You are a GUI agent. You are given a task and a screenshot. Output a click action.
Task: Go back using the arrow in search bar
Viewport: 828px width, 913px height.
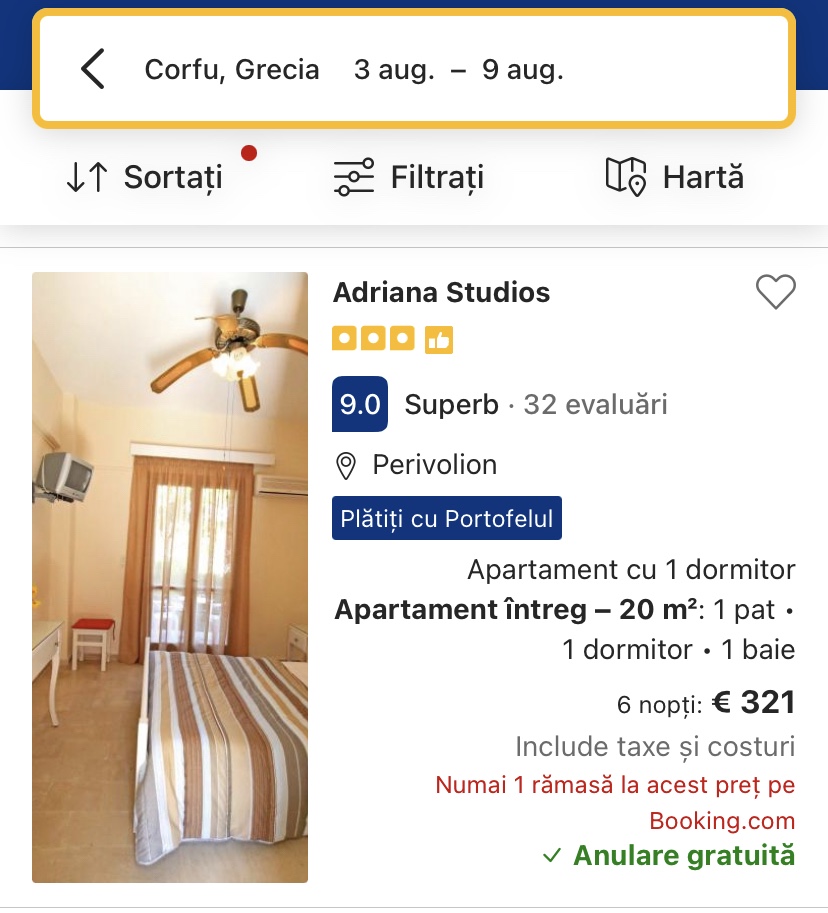coord(93,70)
